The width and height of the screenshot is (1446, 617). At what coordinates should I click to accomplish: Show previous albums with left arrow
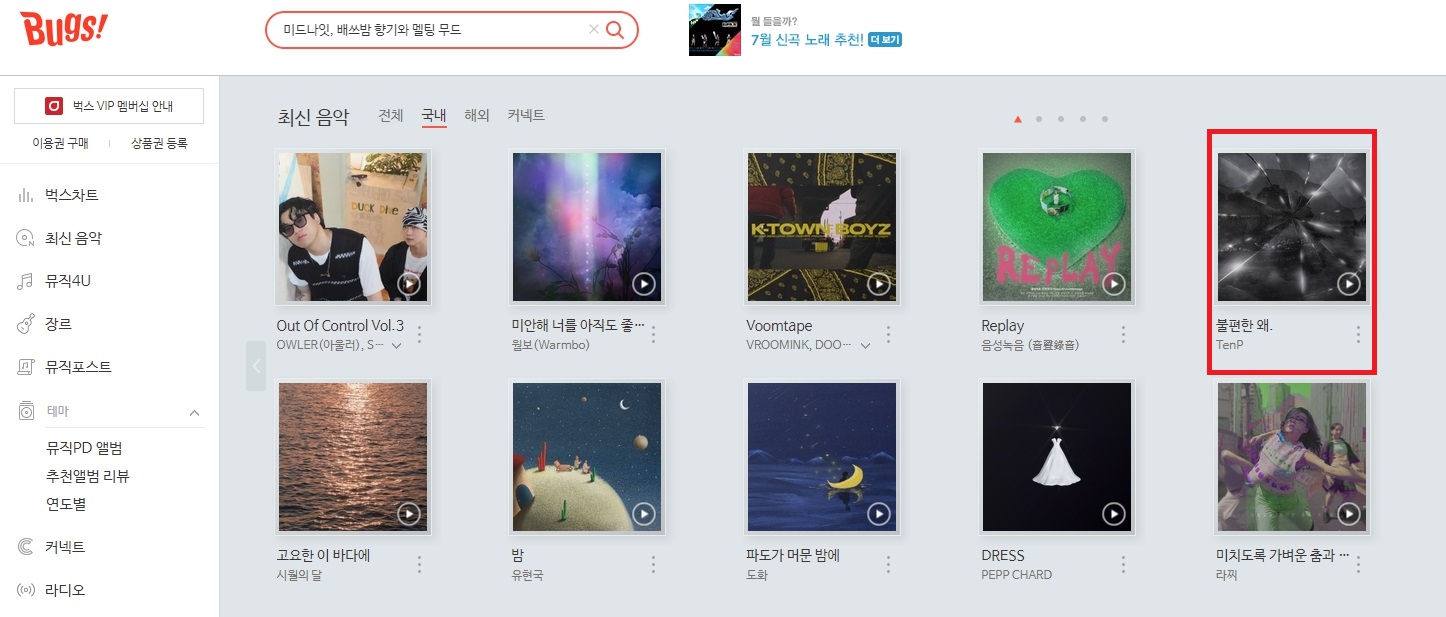pos(256,366)
